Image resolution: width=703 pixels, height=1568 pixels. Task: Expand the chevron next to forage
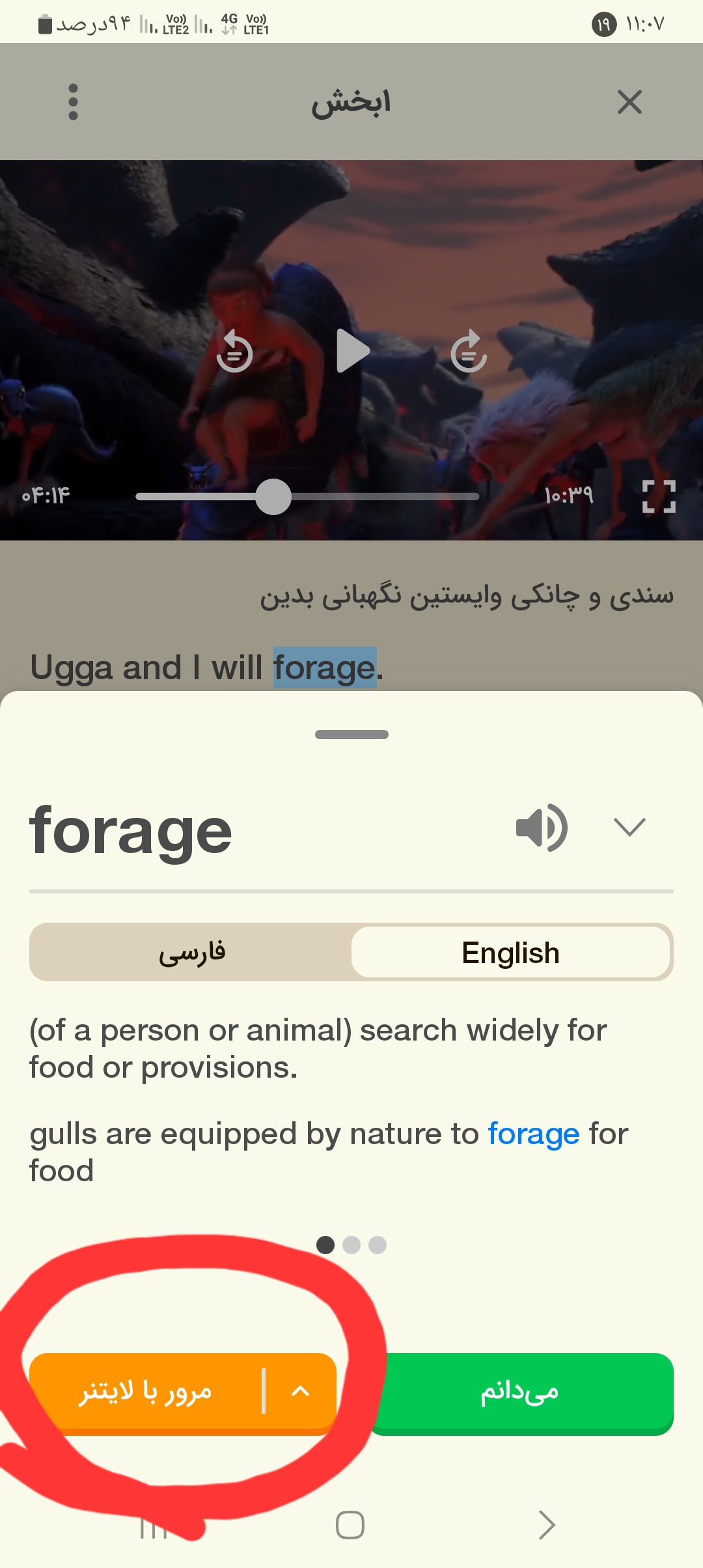[x=629, y=828]
